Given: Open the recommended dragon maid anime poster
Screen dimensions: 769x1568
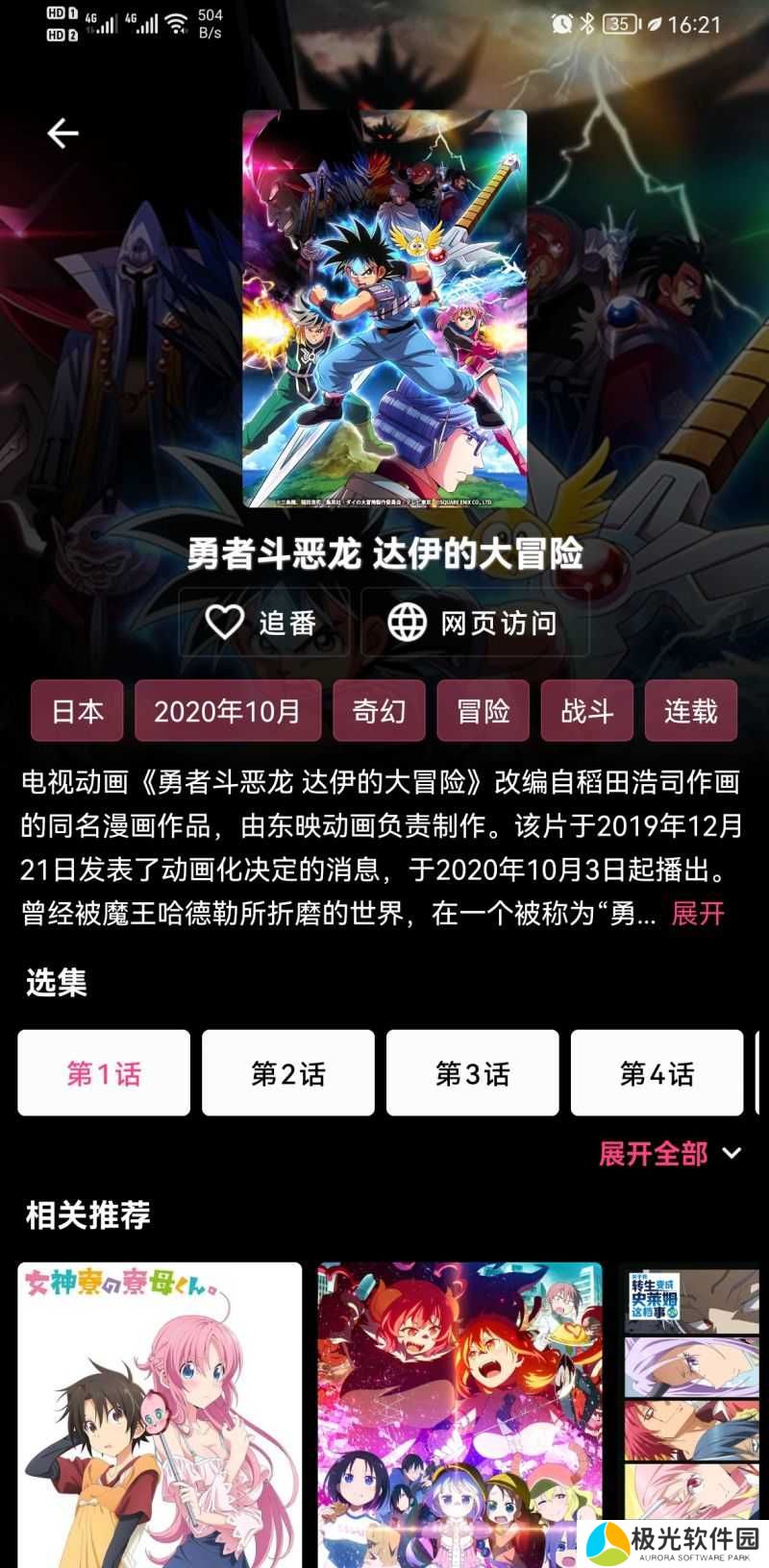Looking at the screenshot, I should (x=459, y=1412).
